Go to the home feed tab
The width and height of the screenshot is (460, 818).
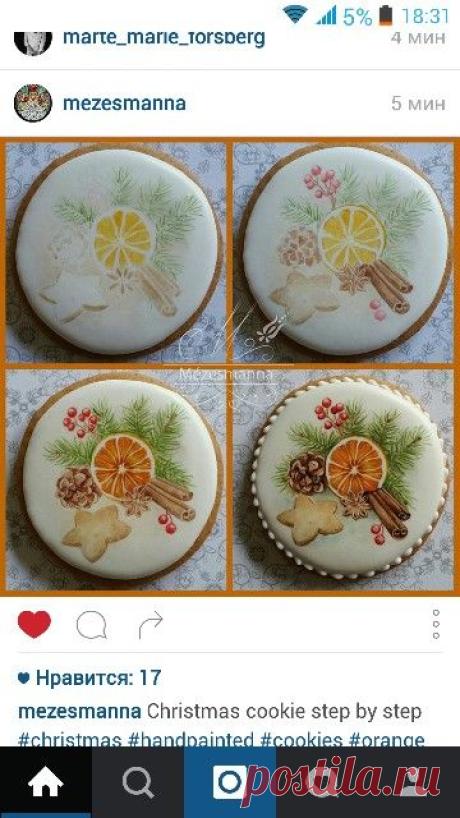coord(45,783)
